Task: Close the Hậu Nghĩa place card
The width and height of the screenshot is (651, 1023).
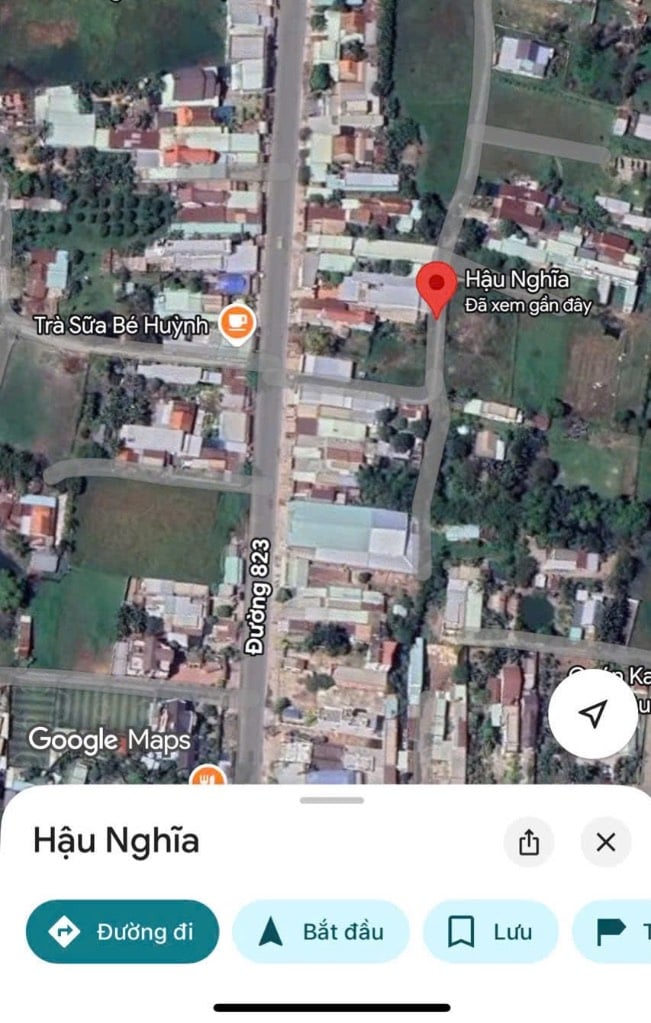Action: (x=605, y=842)
